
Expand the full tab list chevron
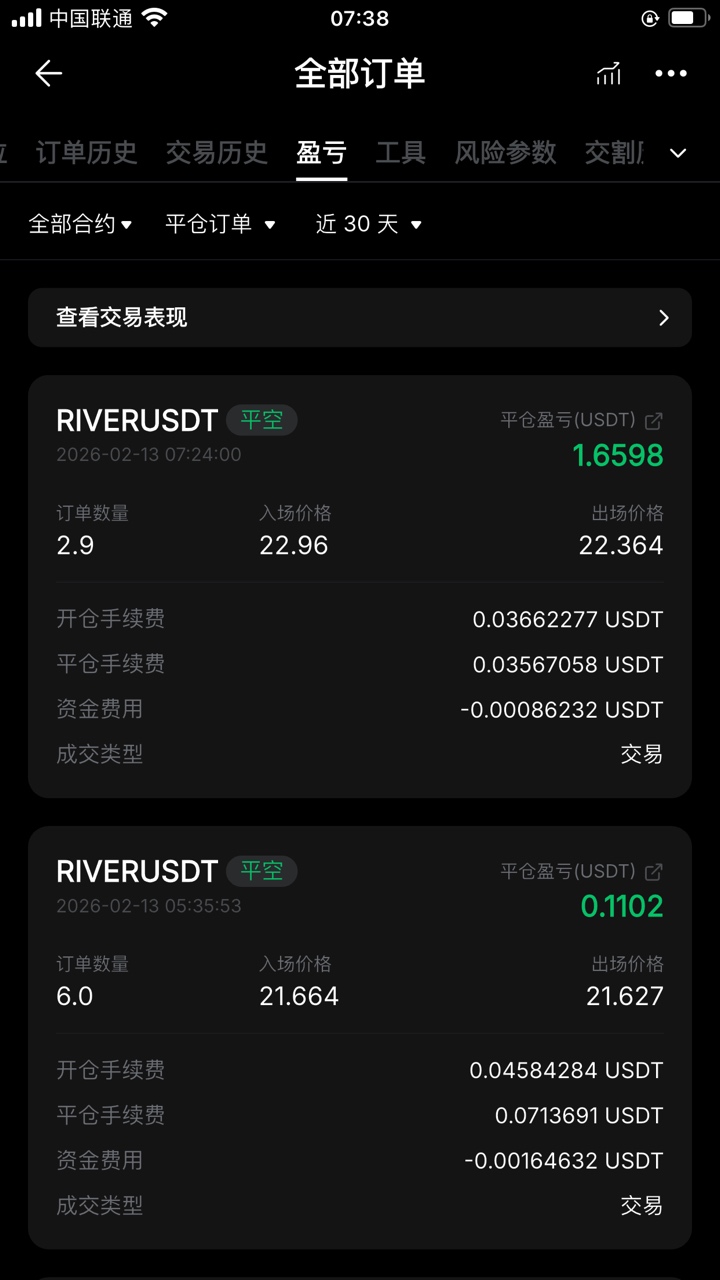click(678, 153)
